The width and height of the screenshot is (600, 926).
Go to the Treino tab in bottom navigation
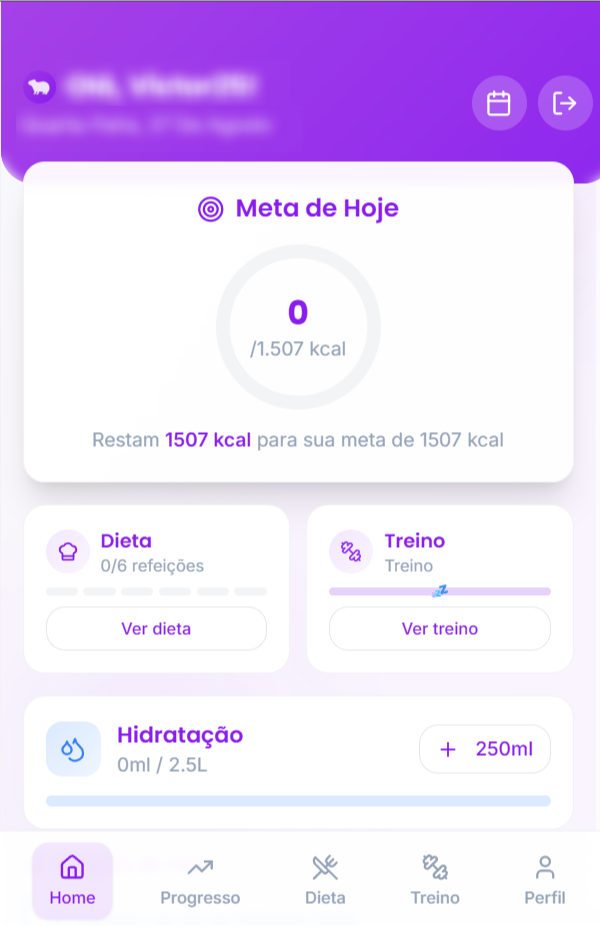click(x=435, y=880)
